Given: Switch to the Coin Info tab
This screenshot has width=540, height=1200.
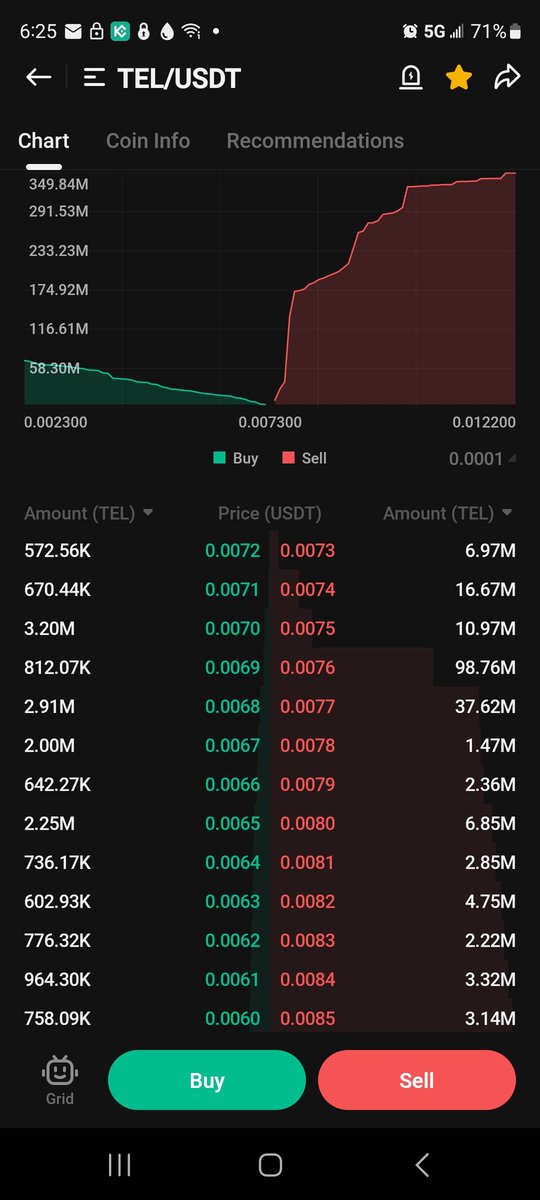Looking at the screenshot, I should (x=148, y=141).
